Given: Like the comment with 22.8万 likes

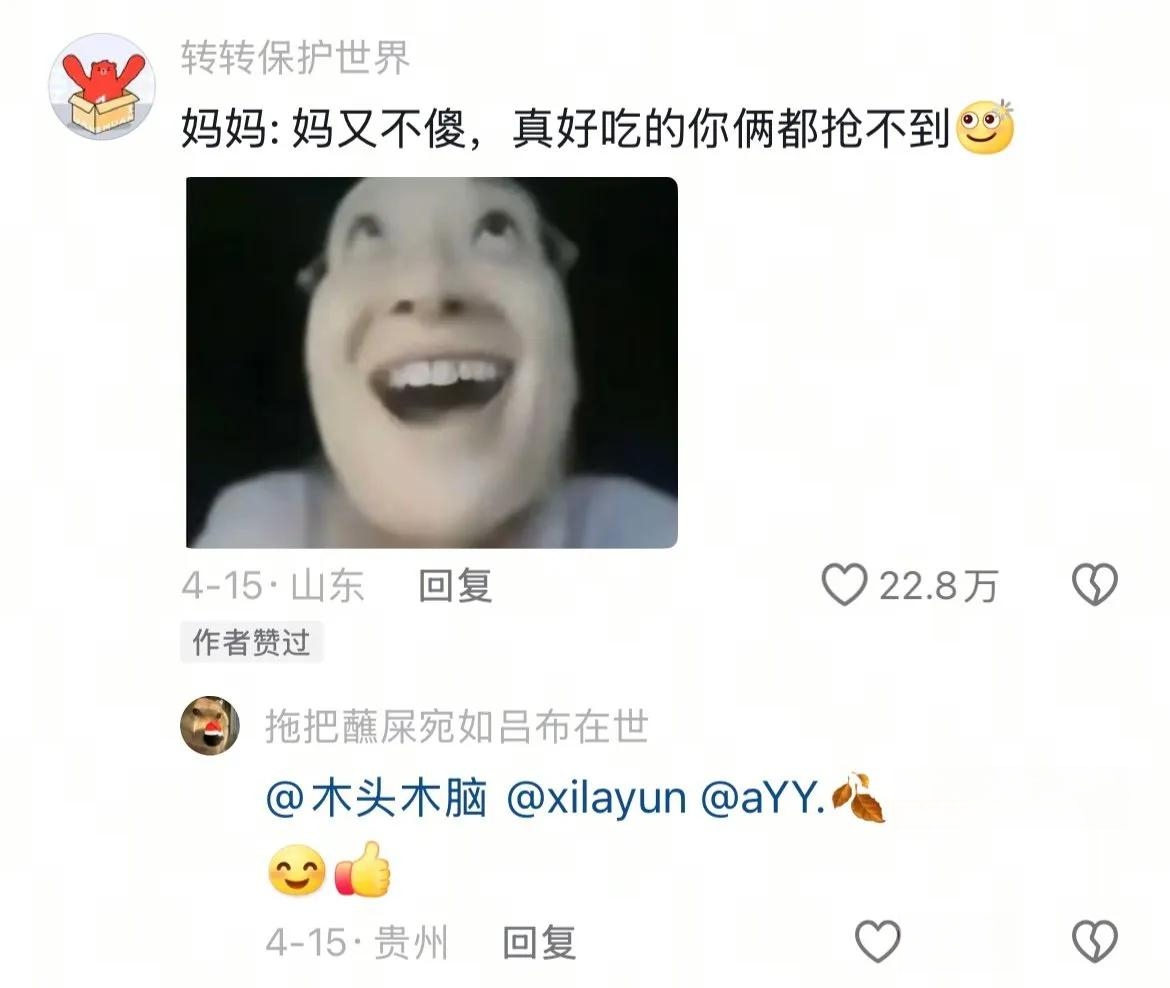Looking at the screenshot, I should (x=844, y=585).
